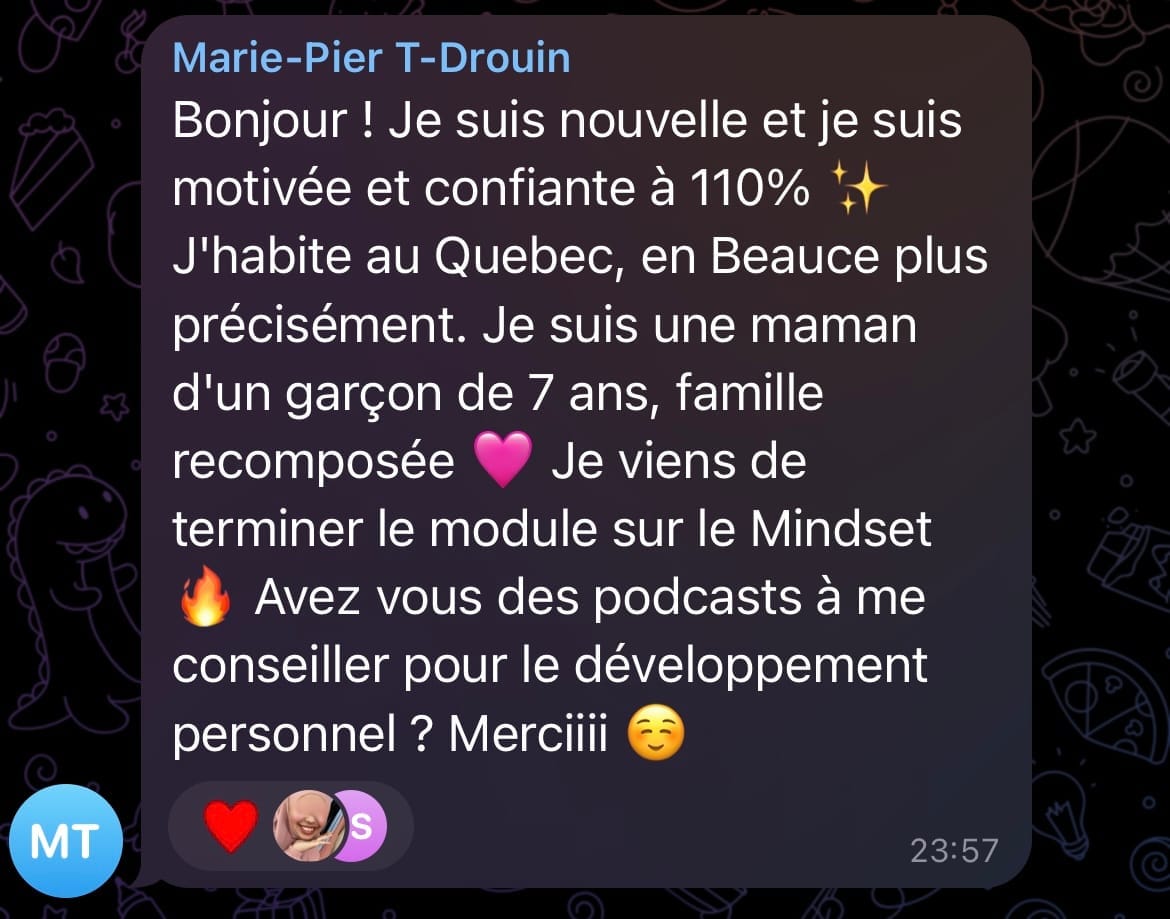
Task: Add a red heart reaction to the message
Action: tap(231, 826)
